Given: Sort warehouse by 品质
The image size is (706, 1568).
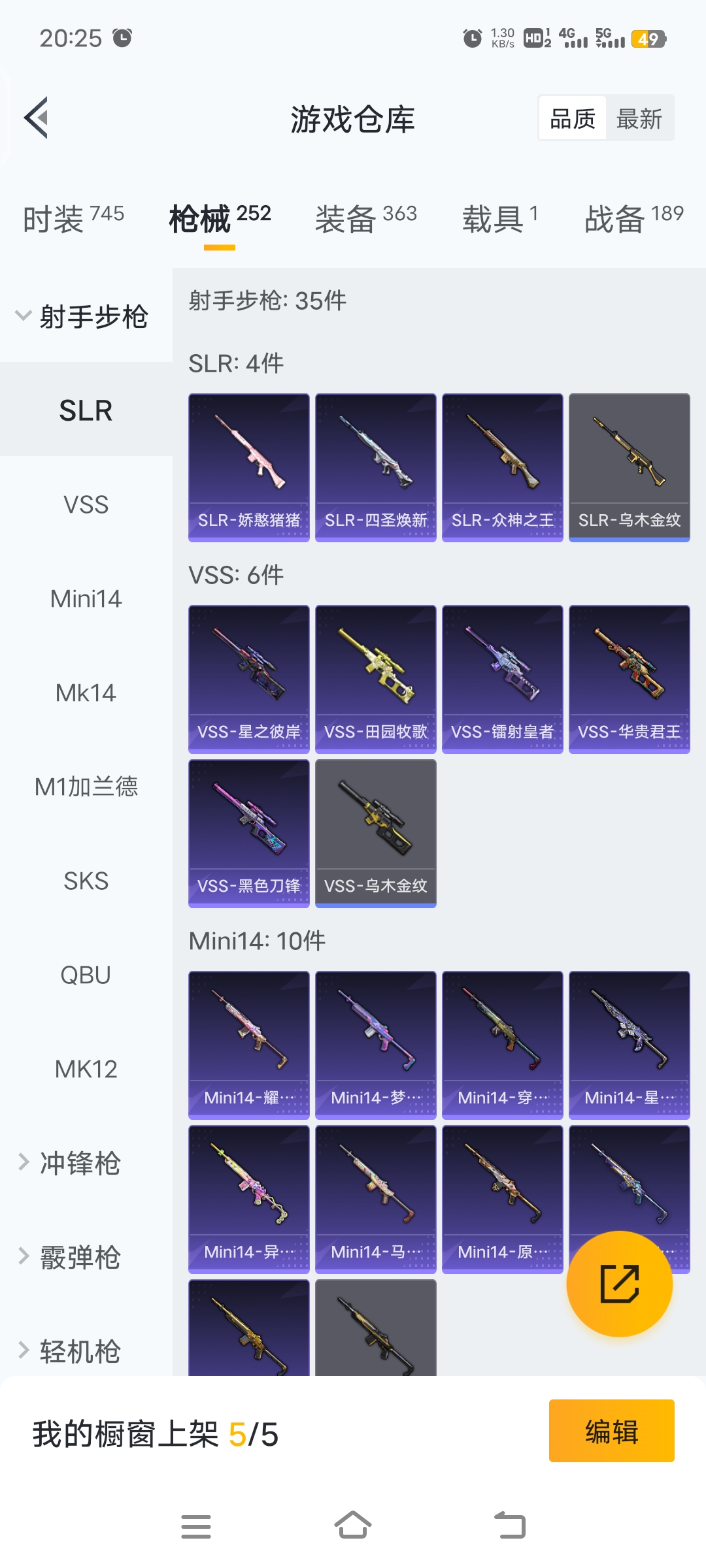Looking at the screenshot, I should (573, 119).
